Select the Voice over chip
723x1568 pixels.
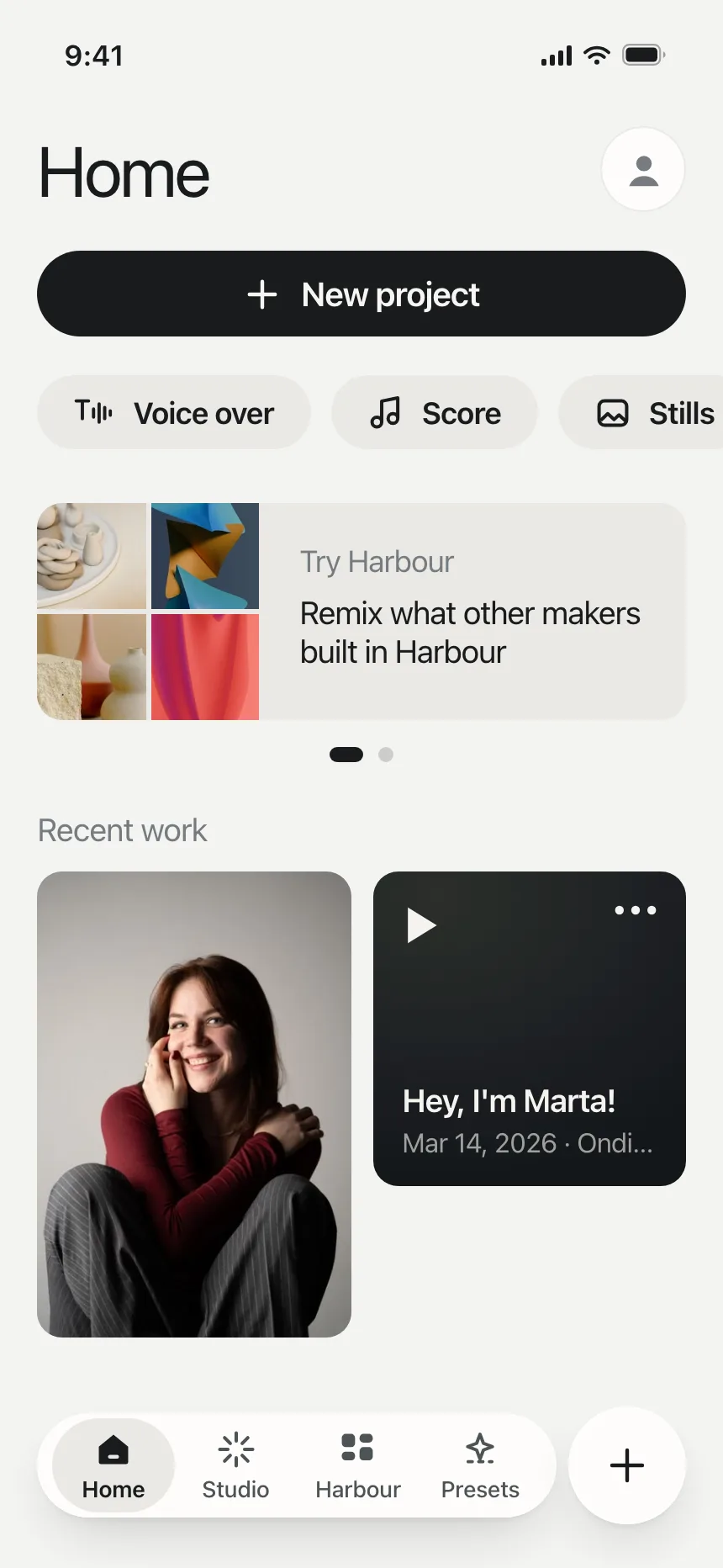[174, 412]
